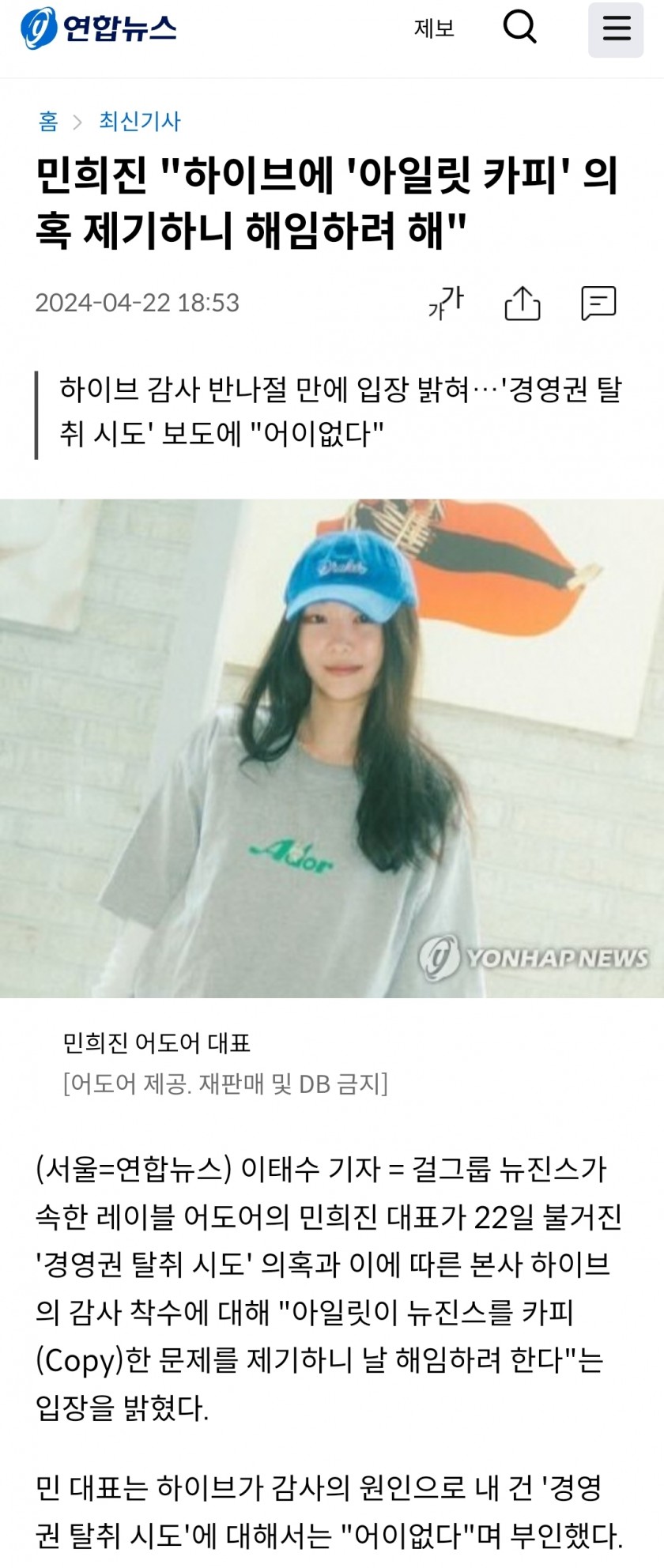The width and height of the screenshot is (664, 1568).
Task: Tap the 제보 report link
Action: 434,29
